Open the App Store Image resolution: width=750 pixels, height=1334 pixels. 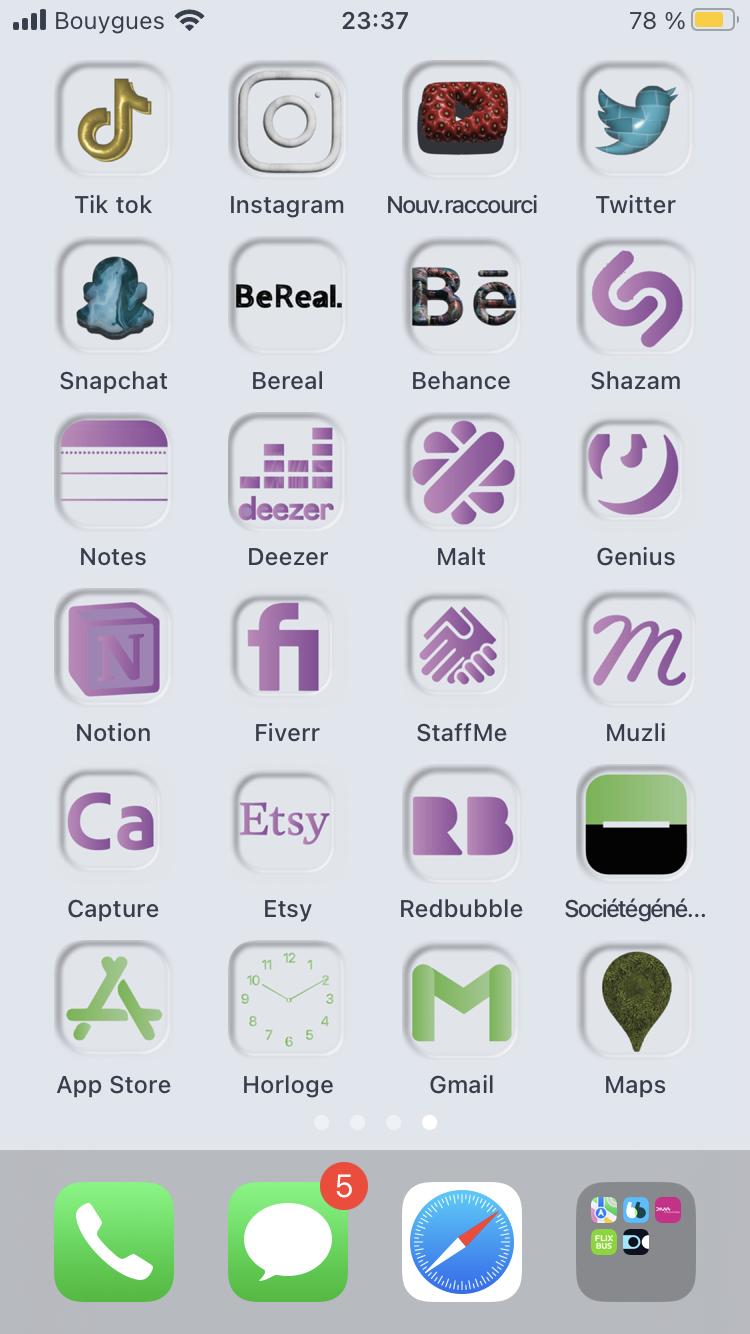click(113, 1002)
